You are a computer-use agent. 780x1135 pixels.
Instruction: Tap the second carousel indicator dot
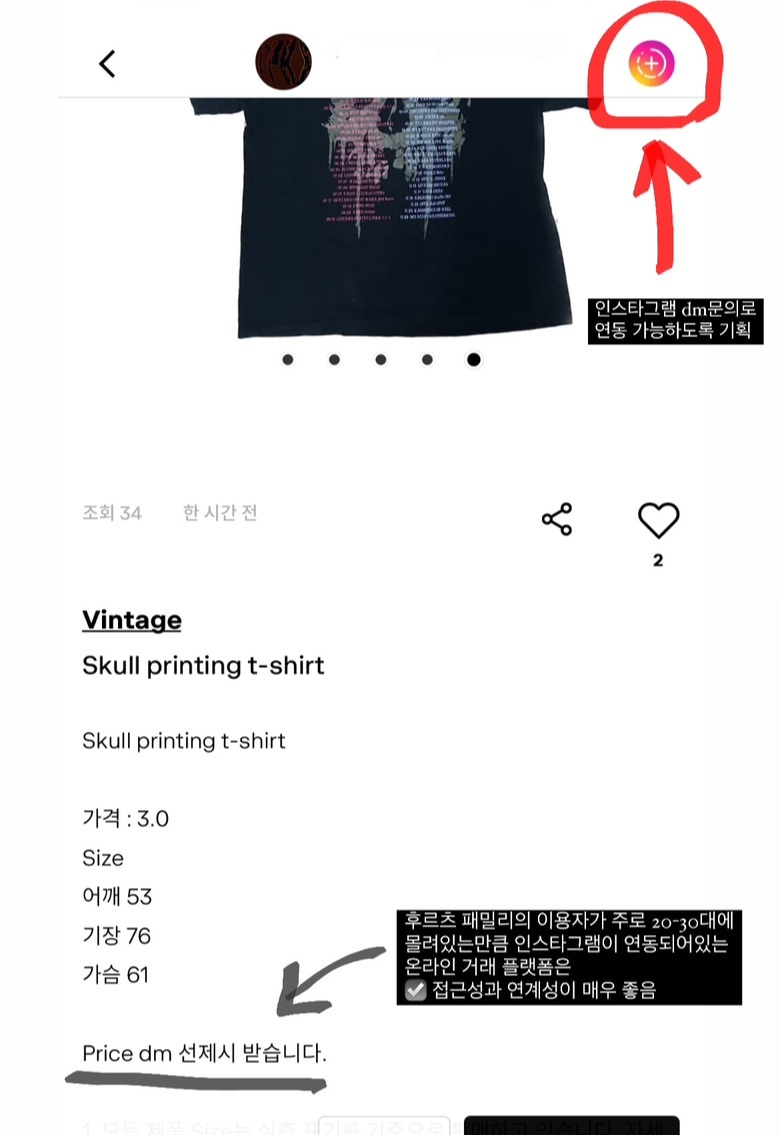point(333,359)
